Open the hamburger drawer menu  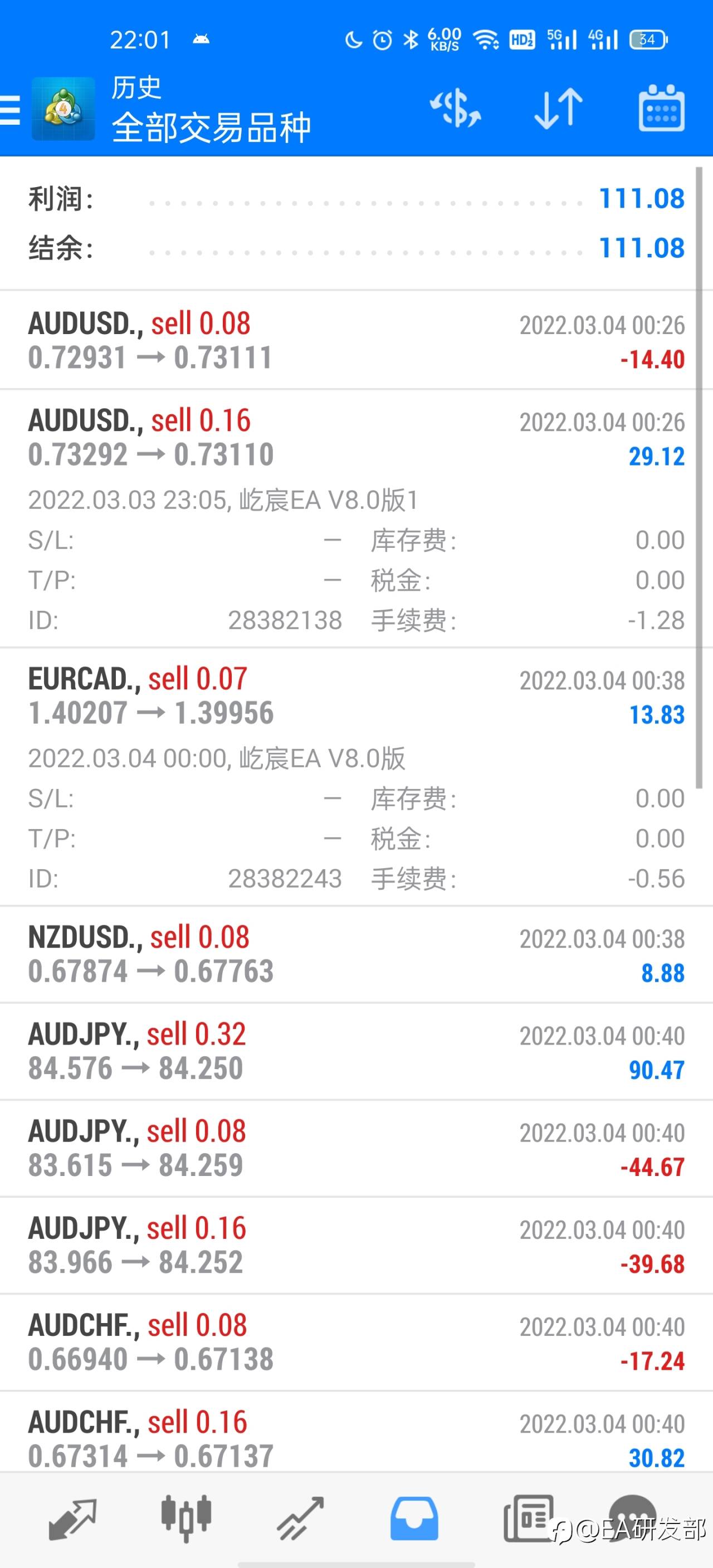point(9,110)
